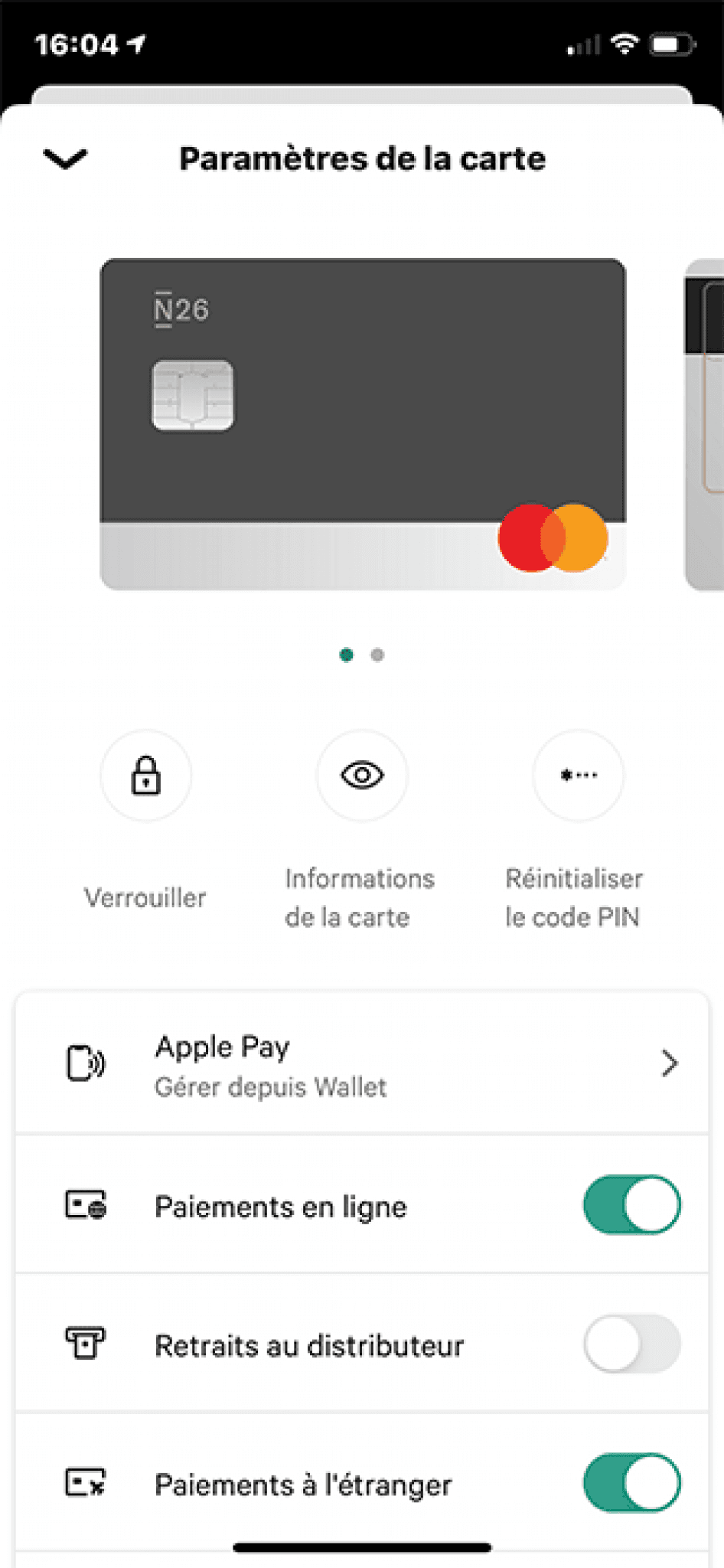Tap the Verrouiller label
The image size is (724, 1568).
coord(145,897)
